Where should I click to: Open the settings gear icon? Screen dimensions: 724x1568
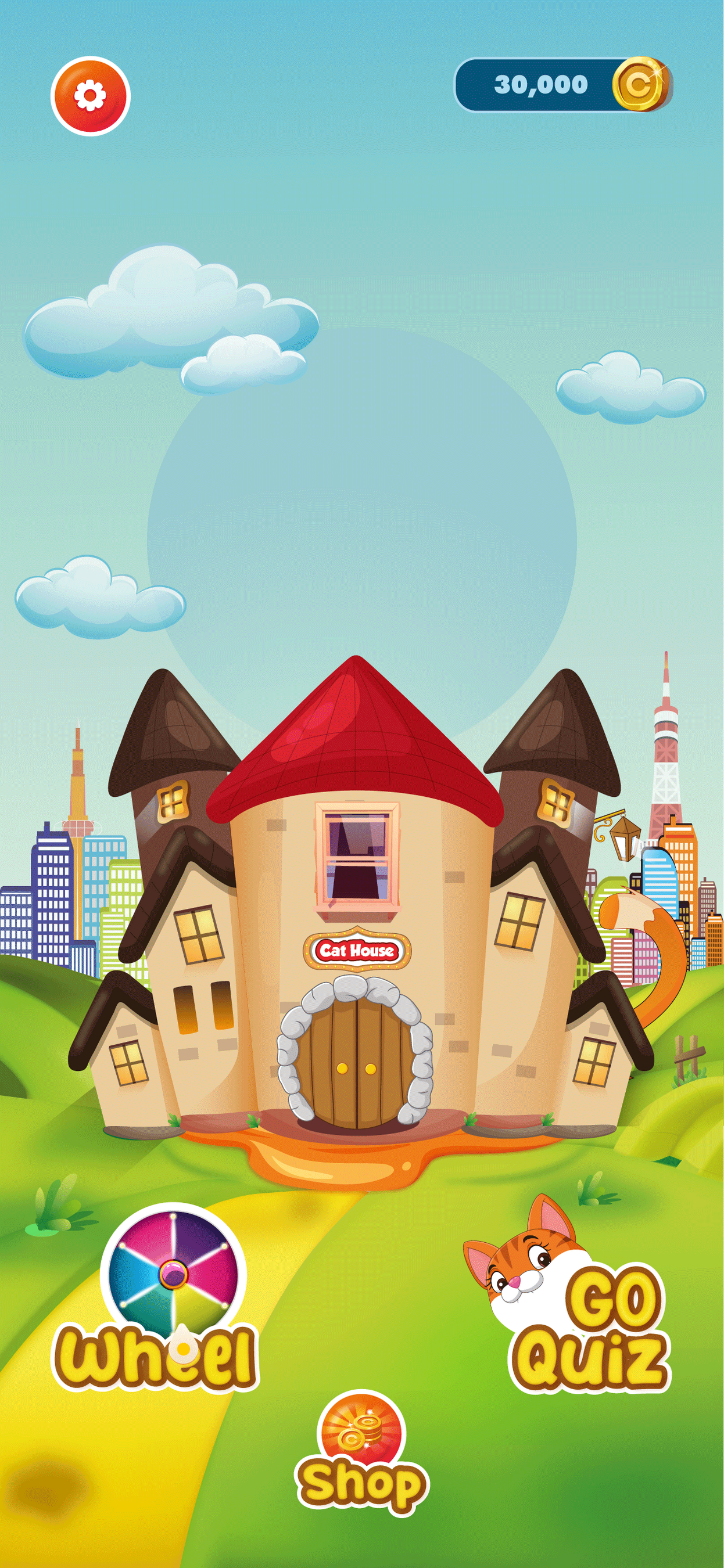(x=90, y=96)
